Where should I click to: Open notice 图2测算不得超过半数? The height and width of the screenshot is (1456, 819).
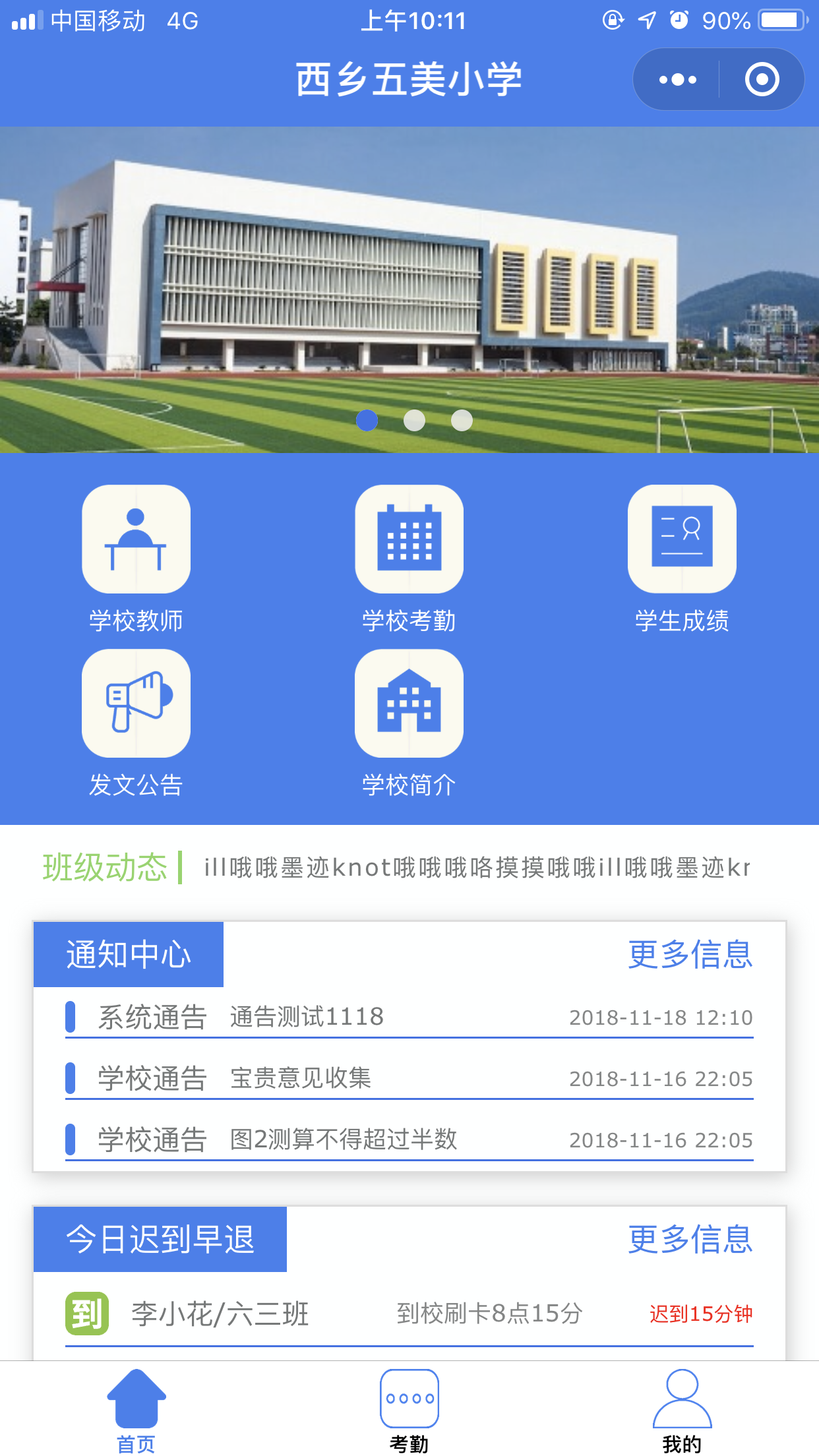[x=409, y=1139]
